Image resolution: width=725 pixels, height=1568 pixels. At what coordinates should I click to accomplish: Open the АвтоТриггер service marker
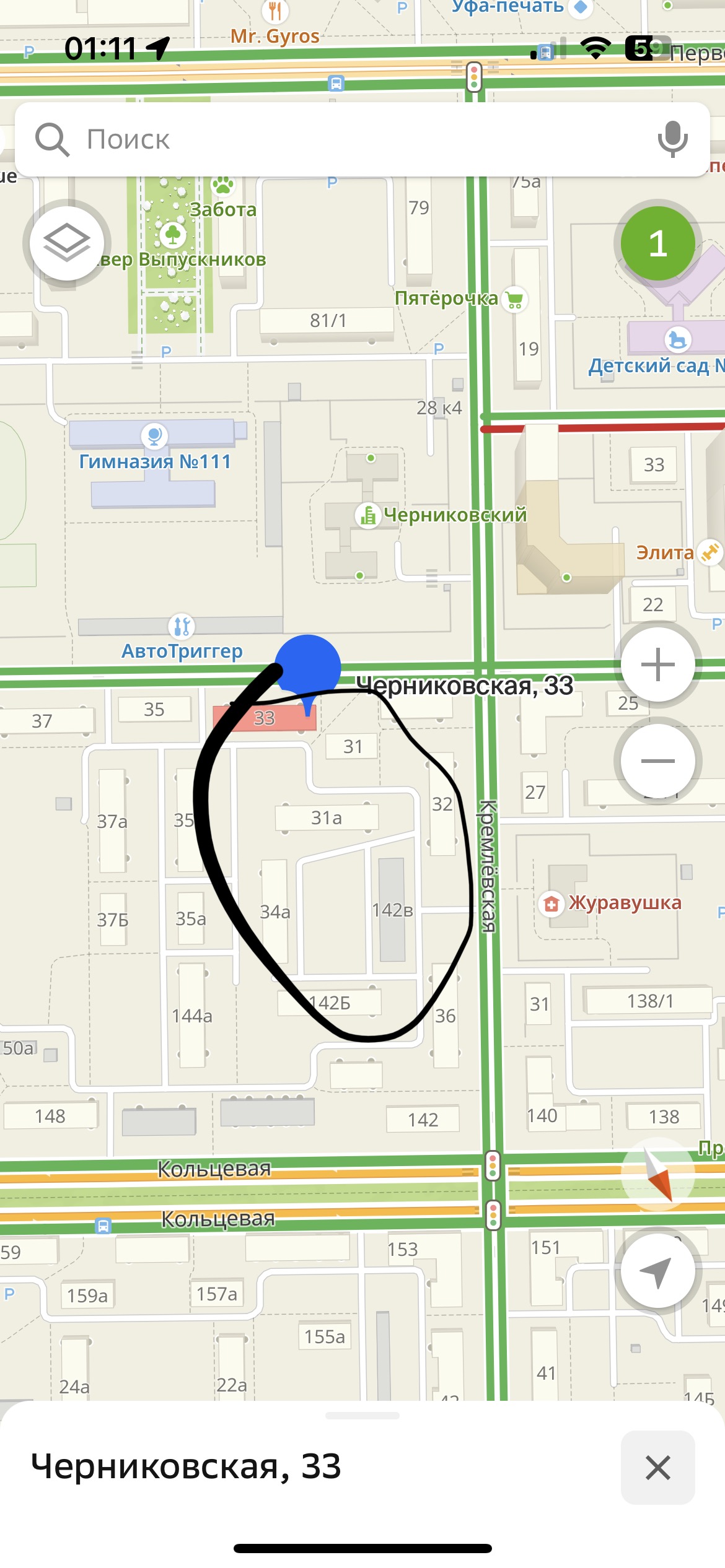182,627
